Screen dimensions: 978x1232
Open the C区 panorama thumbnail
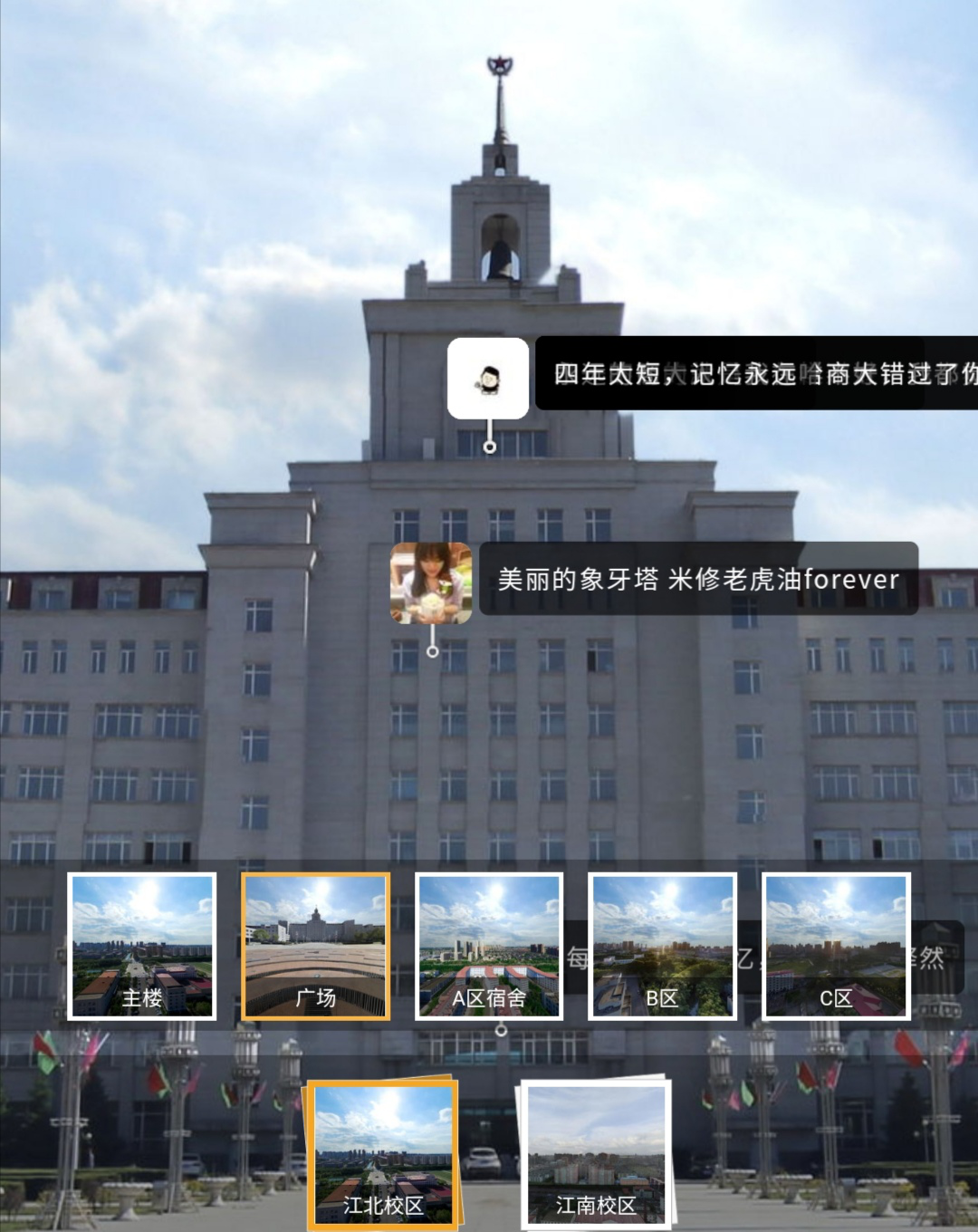click(x=836, y=946)
